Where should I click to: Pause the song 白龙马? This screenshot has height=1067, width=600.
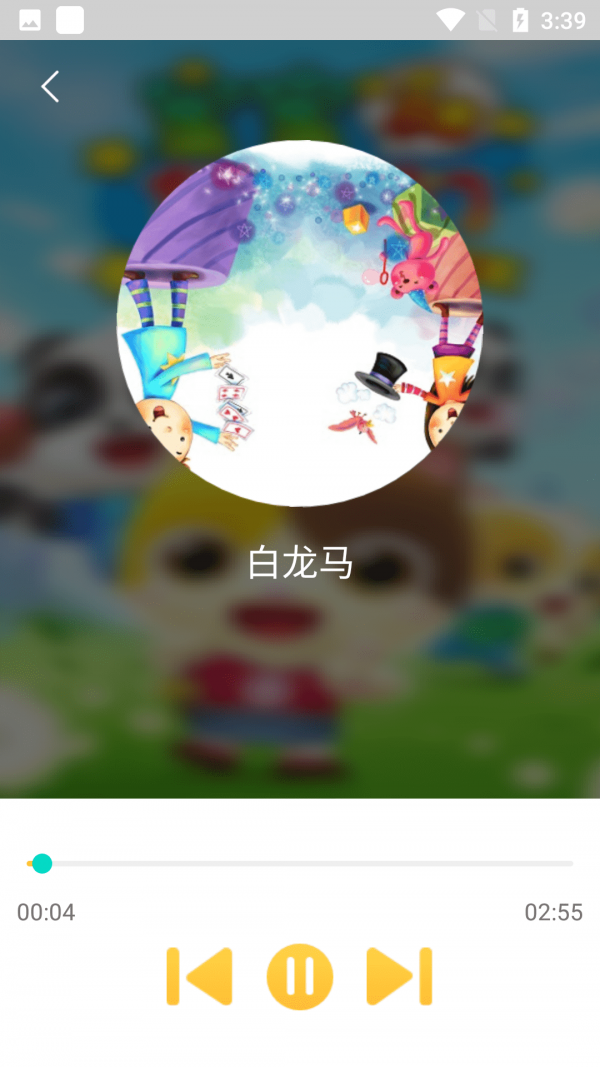tap(300, 976)
